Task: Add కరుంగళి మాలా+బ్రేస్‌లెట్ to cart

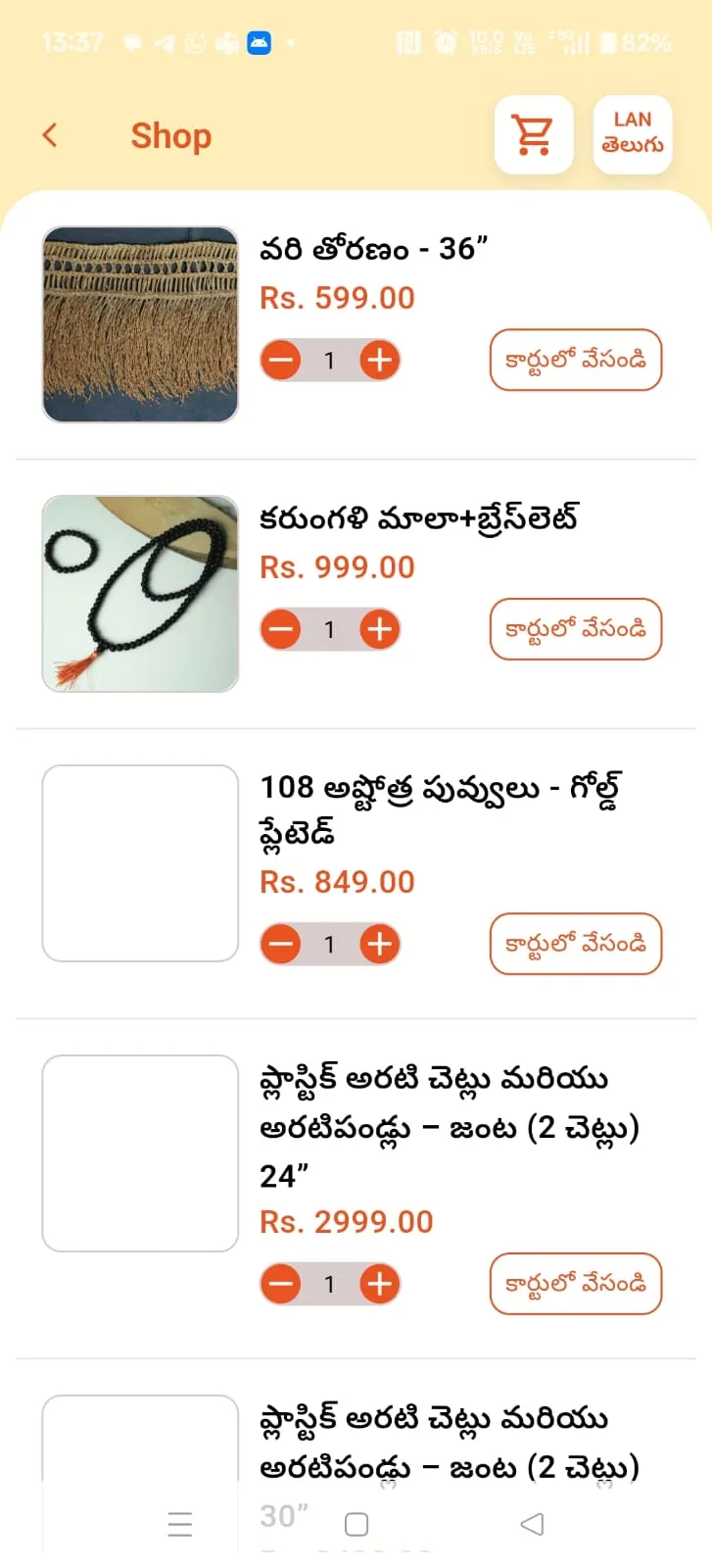Action: pos(575,629)
